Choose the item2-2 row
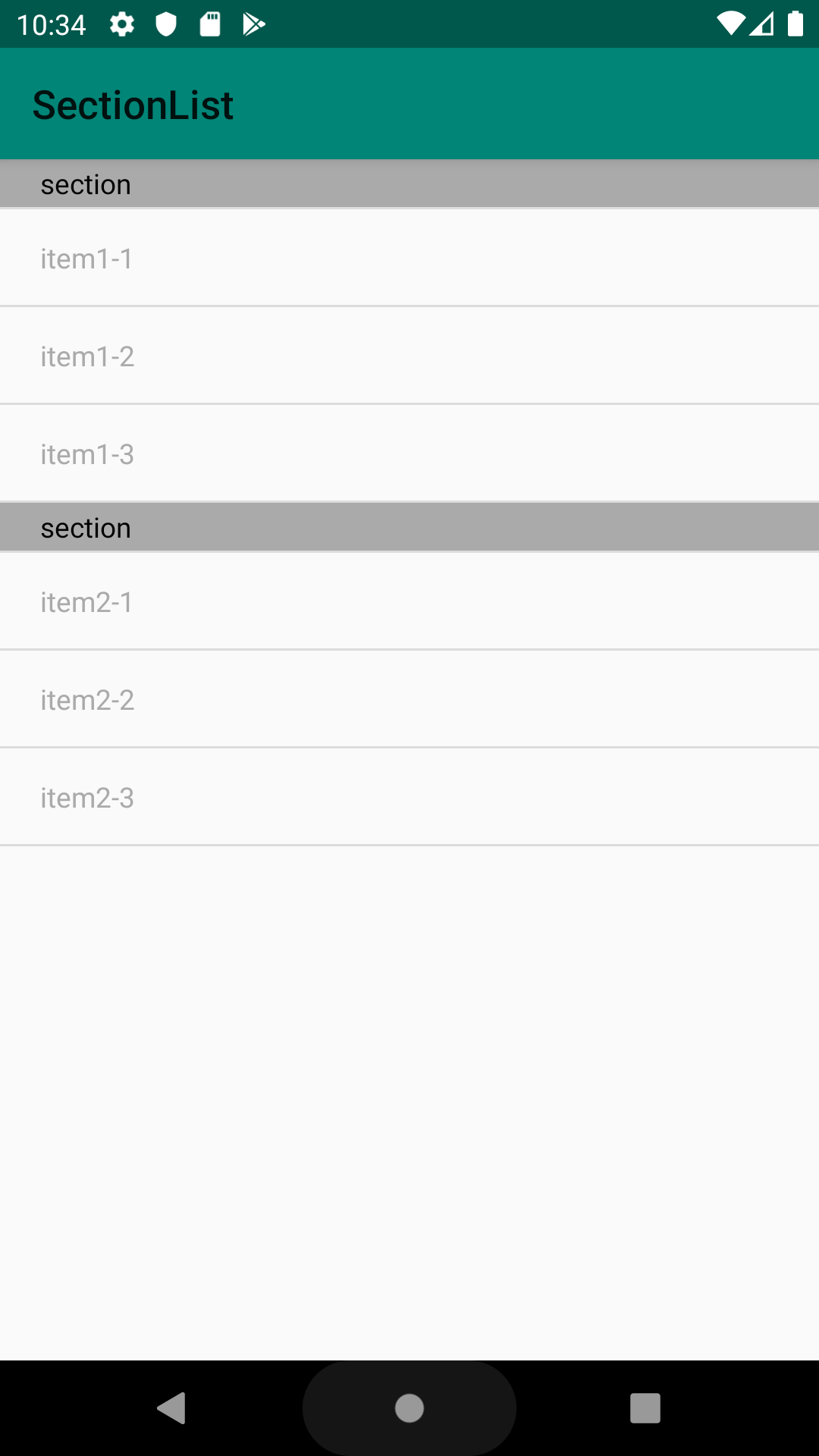This screenshot has height=1456, width=819. (409, 699)
